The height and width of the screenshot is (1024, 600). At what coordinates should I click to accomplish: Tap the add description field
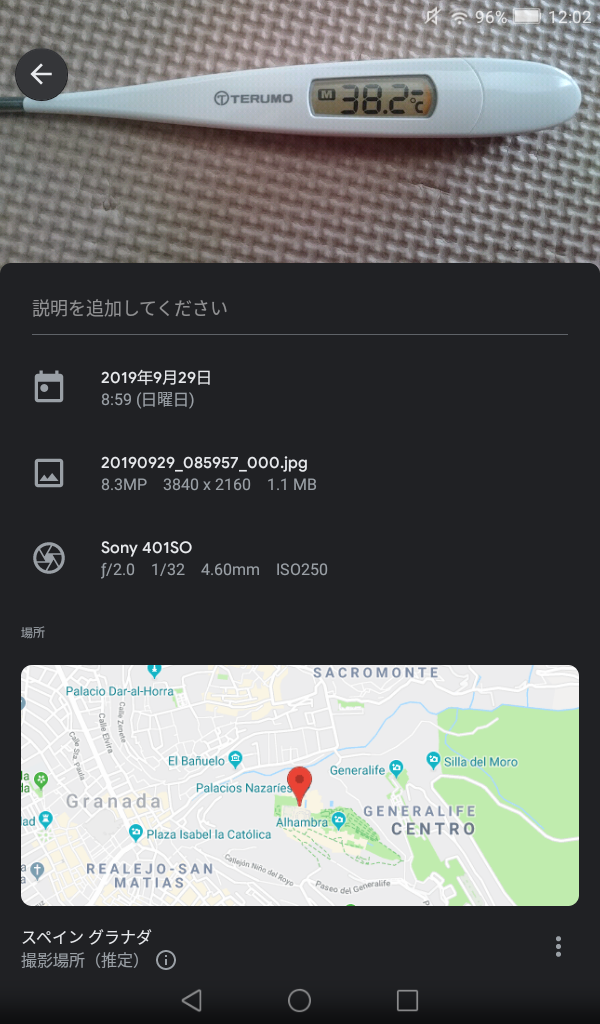tap(299, 308)
